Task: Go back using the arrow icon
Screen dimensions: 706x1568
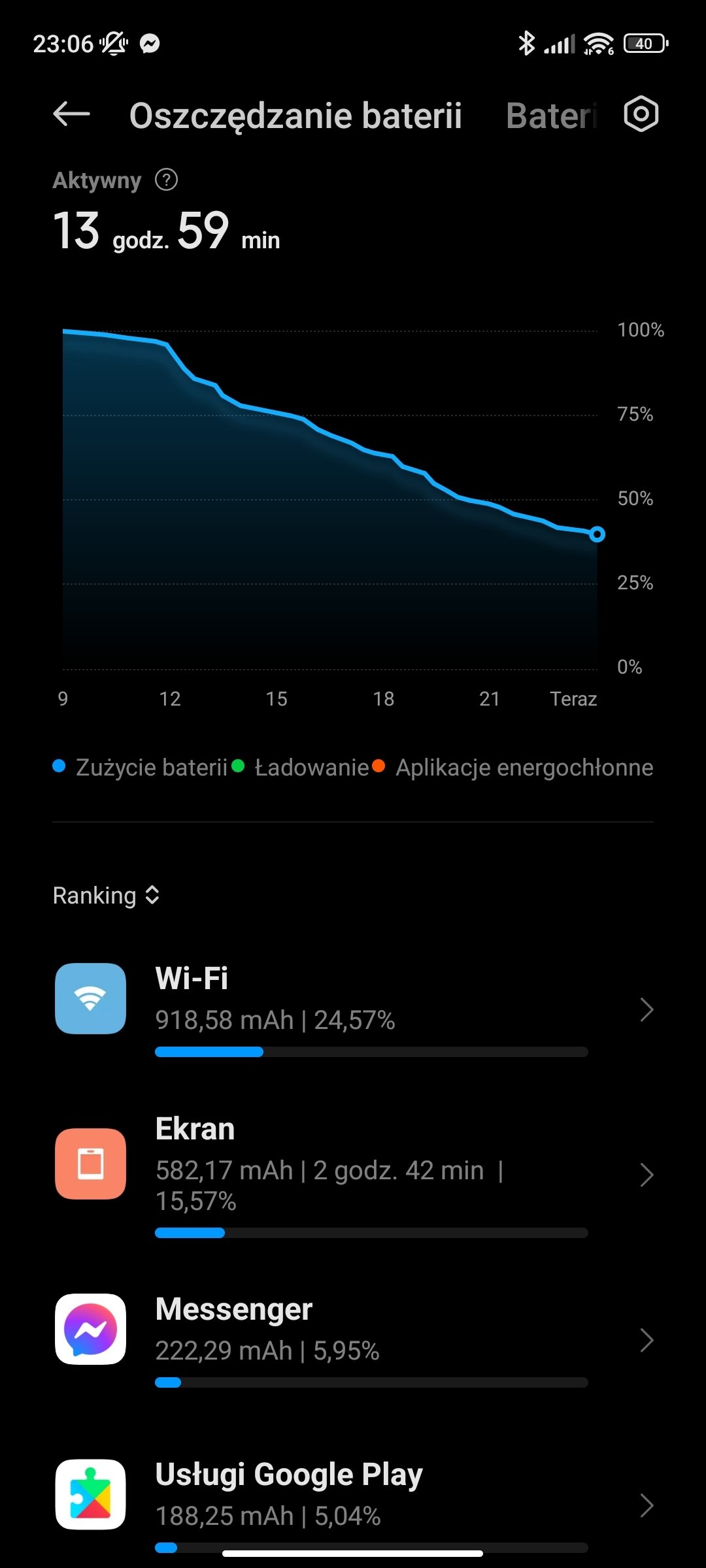Action: pyautogui.click(x=71, y=114)
